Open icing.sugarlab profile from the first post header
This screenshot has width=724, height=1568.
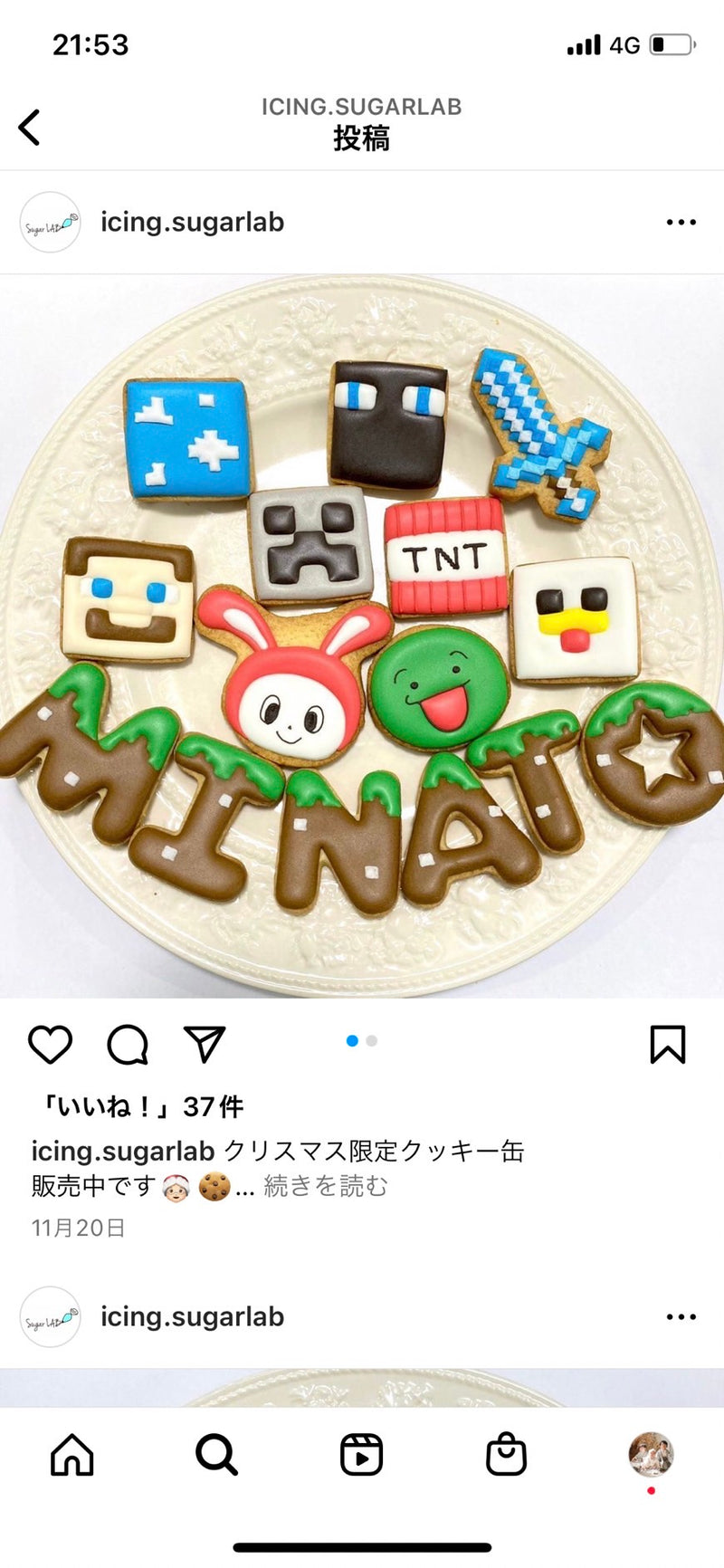pos(192,222)
